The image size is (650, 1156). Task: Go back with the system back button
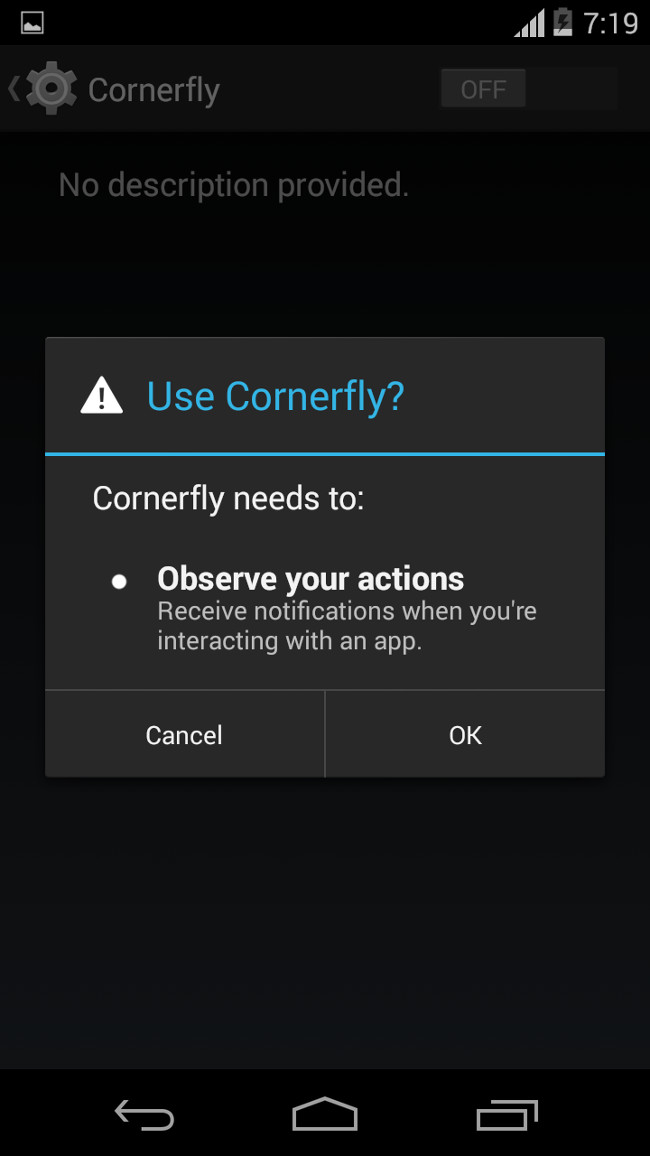(x=145, y=1114)
